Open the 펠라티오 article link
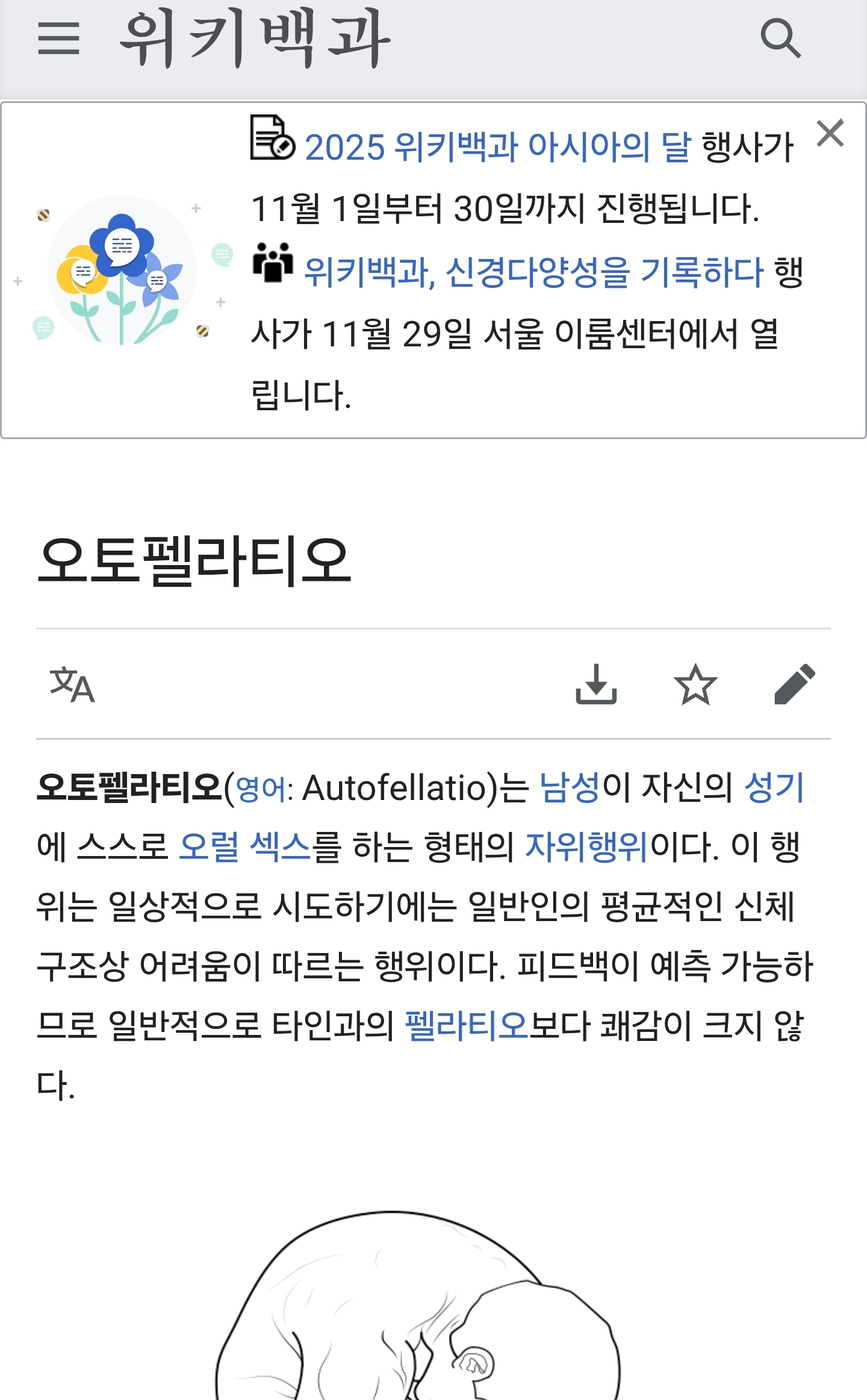Screen dimensions: 867x1400 (467, 1025)
